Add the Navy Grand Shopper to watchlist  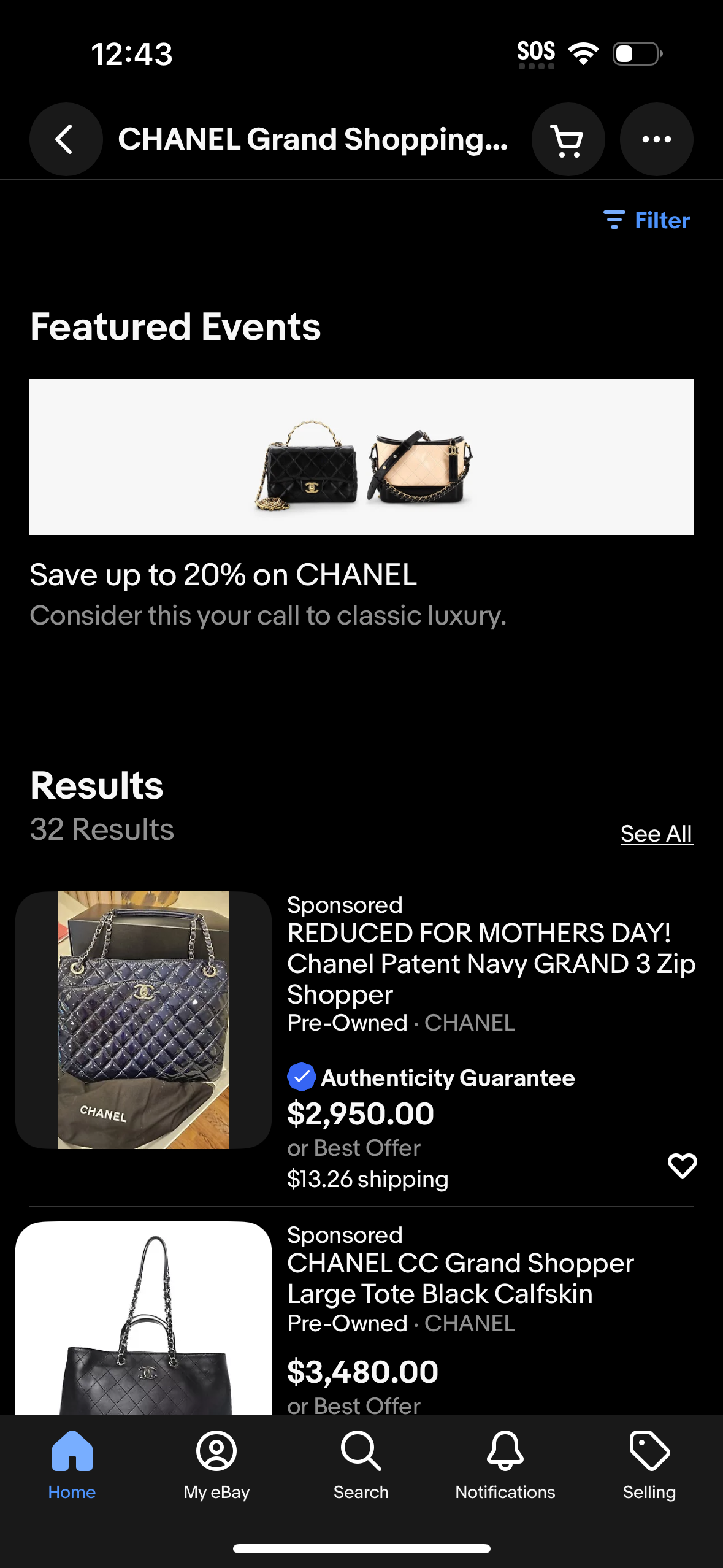[x=681, y=1165]
